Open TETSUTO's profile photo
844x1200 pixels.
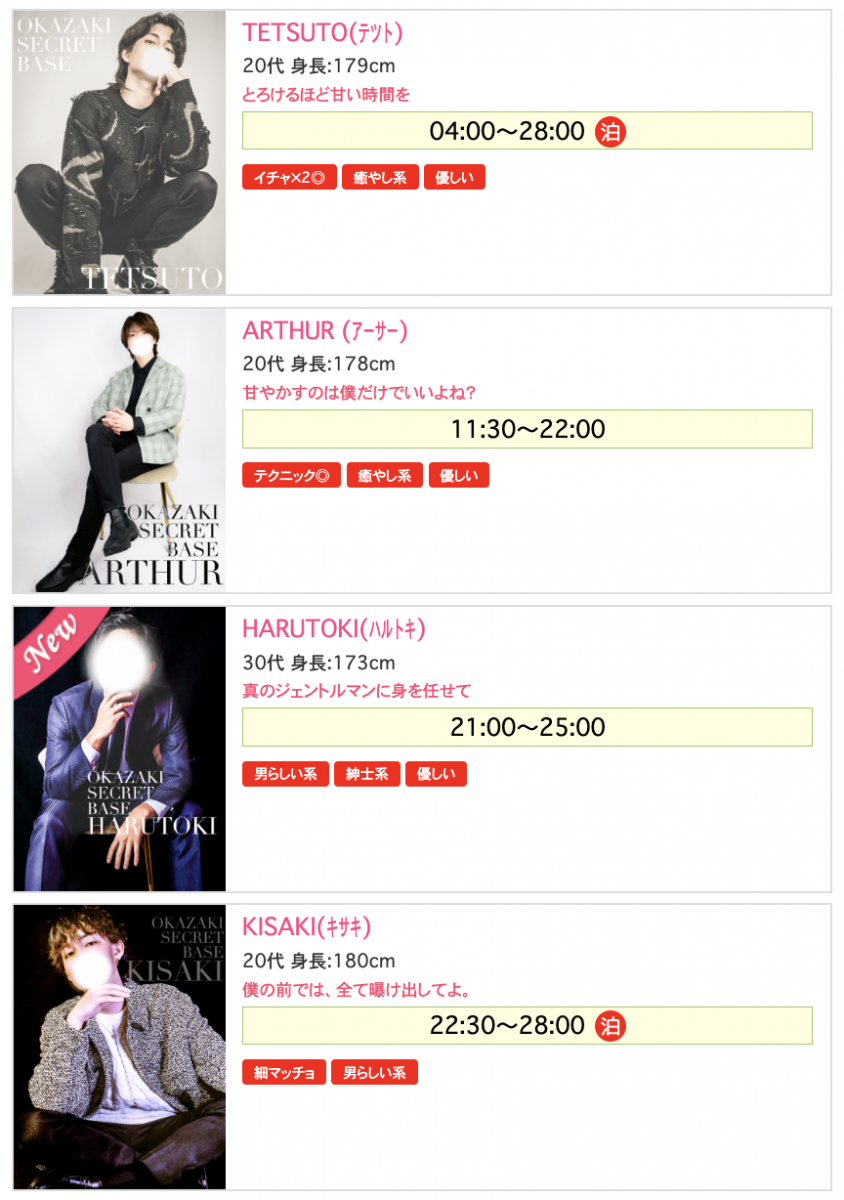[119, 152]
